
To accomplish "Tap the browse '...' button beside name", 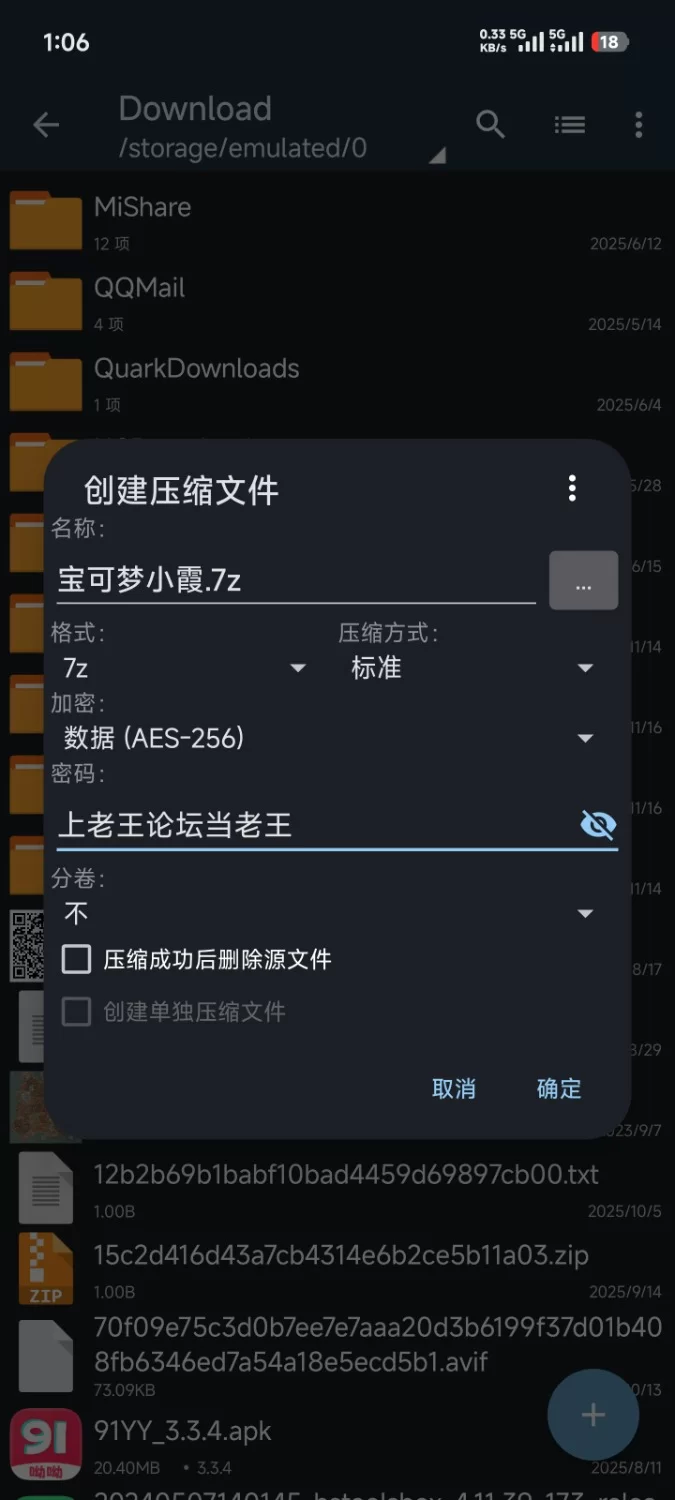I will [x=583, y=580].
